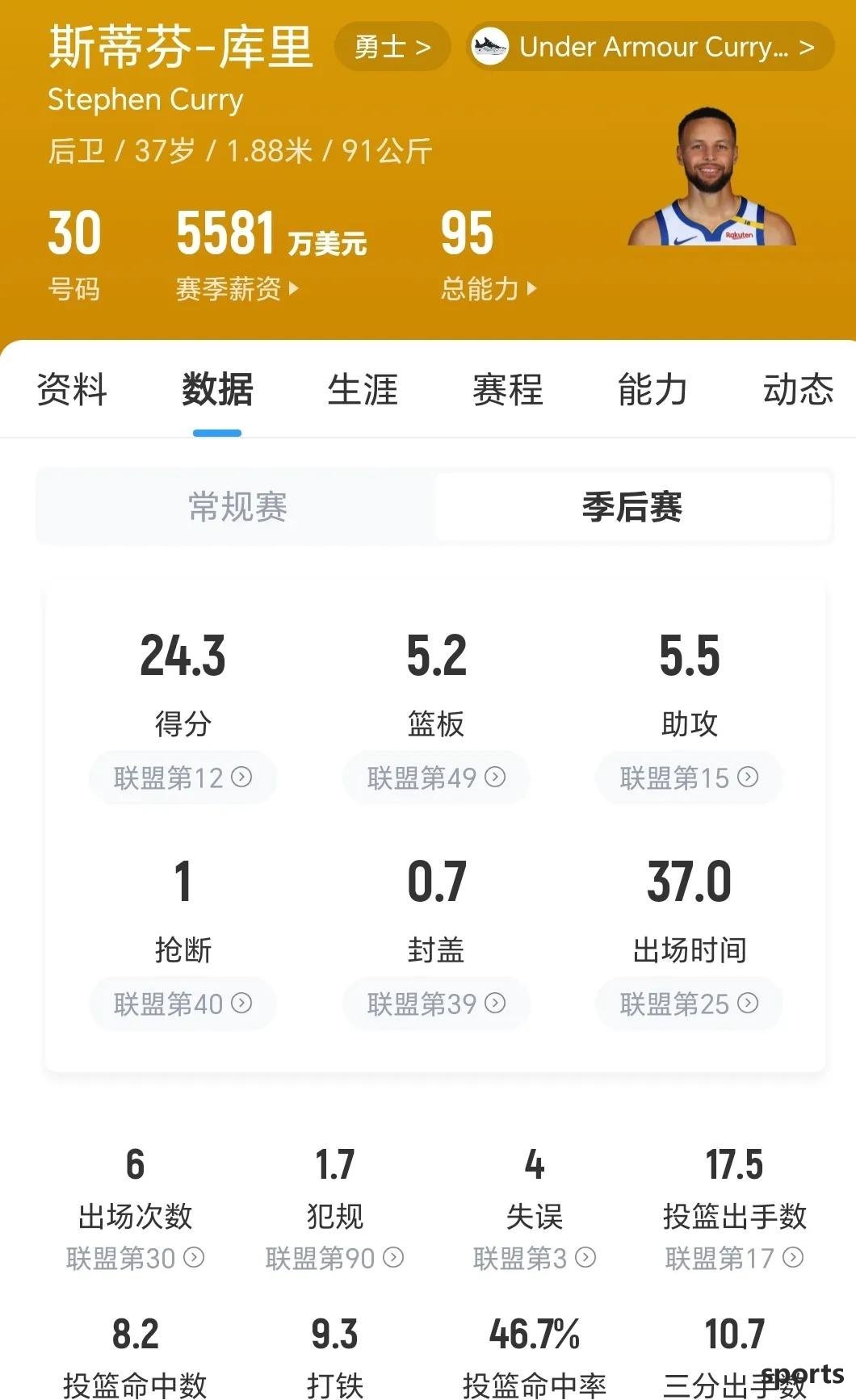The image size is (856, 1400).
Task: View the 联盟第40 steals ranking
Action: [183, 1004]
